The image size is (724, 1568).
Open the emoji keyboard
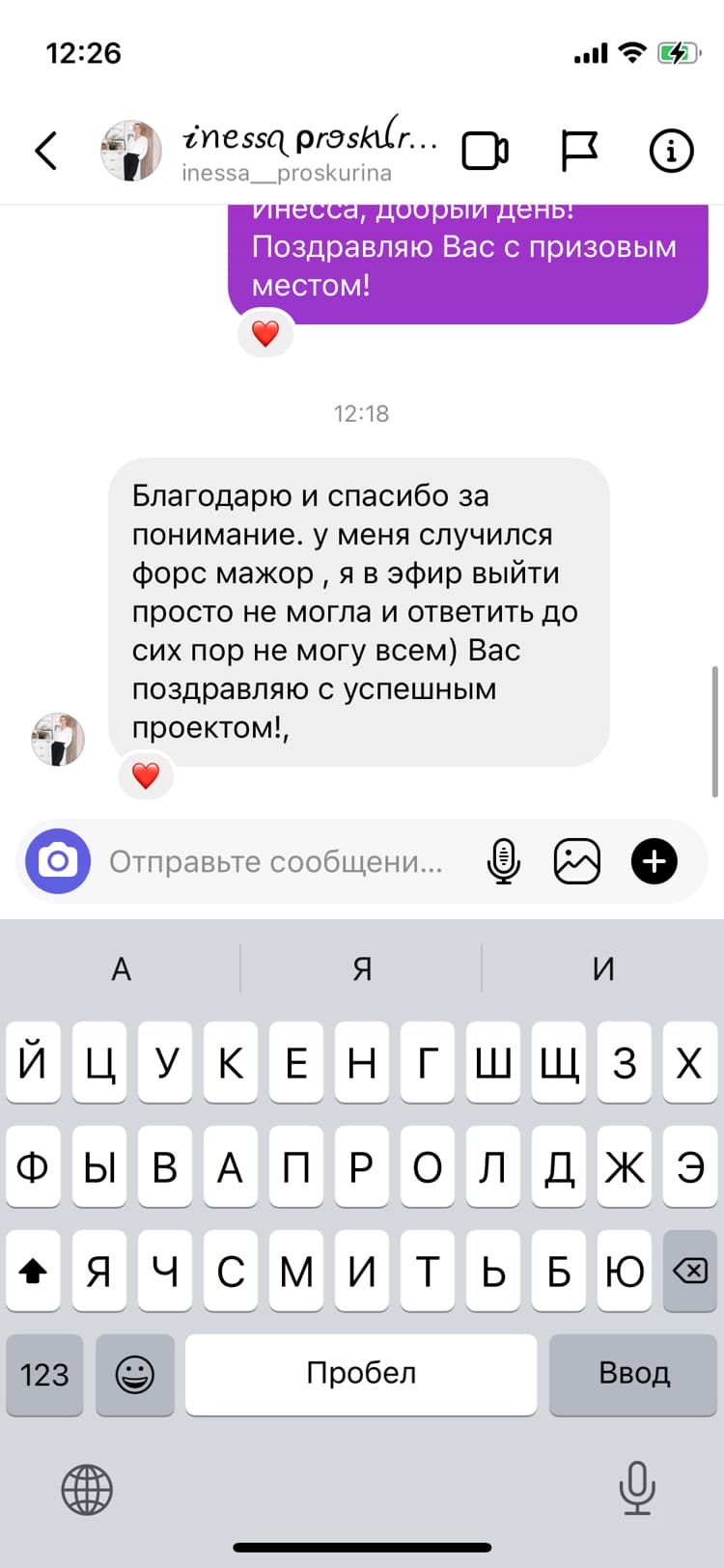click(x=134, y=1374)
